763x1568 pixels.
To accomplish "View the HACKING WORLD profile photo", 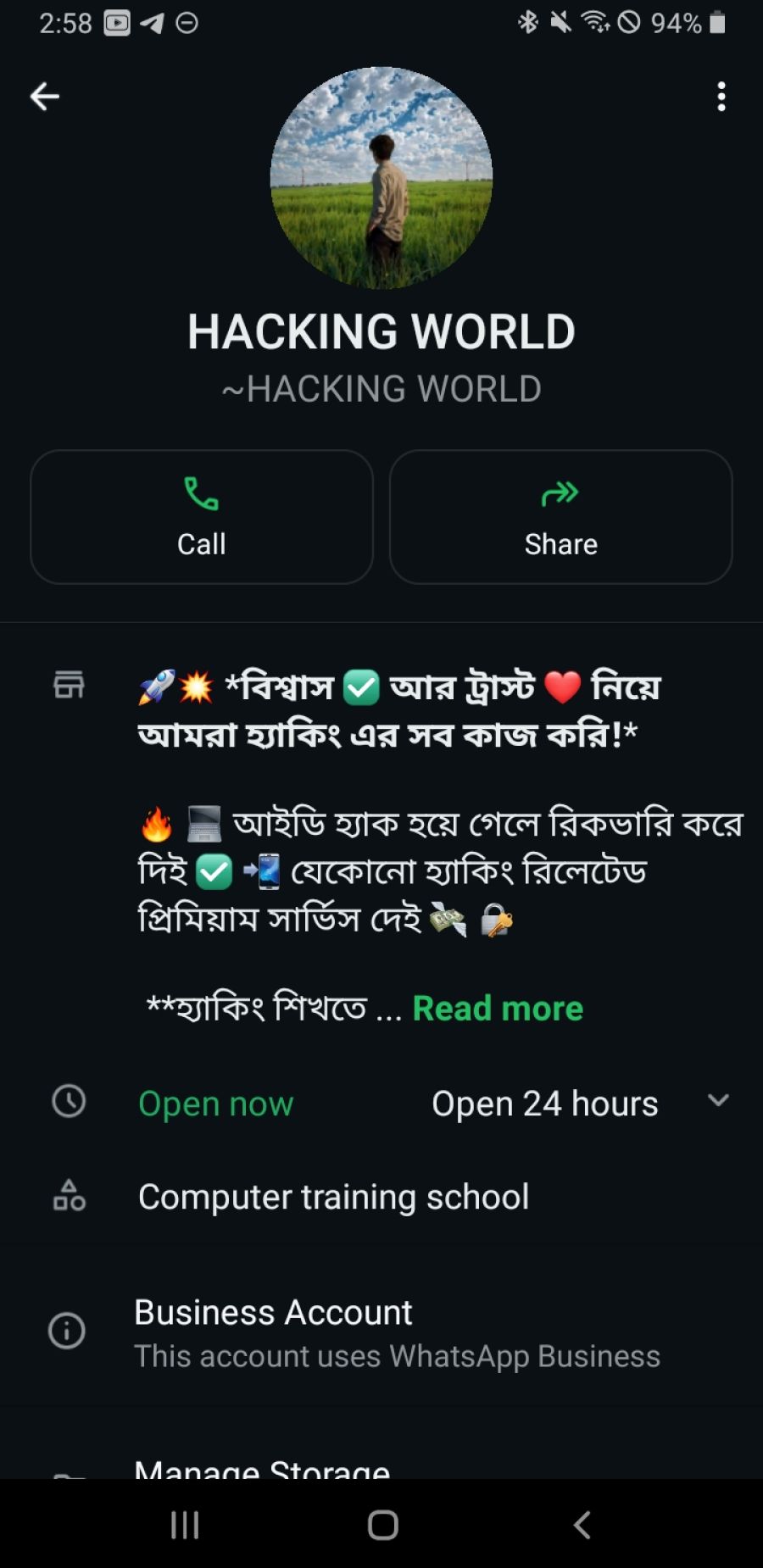I will pyautogui.click(x=381, y=178).
